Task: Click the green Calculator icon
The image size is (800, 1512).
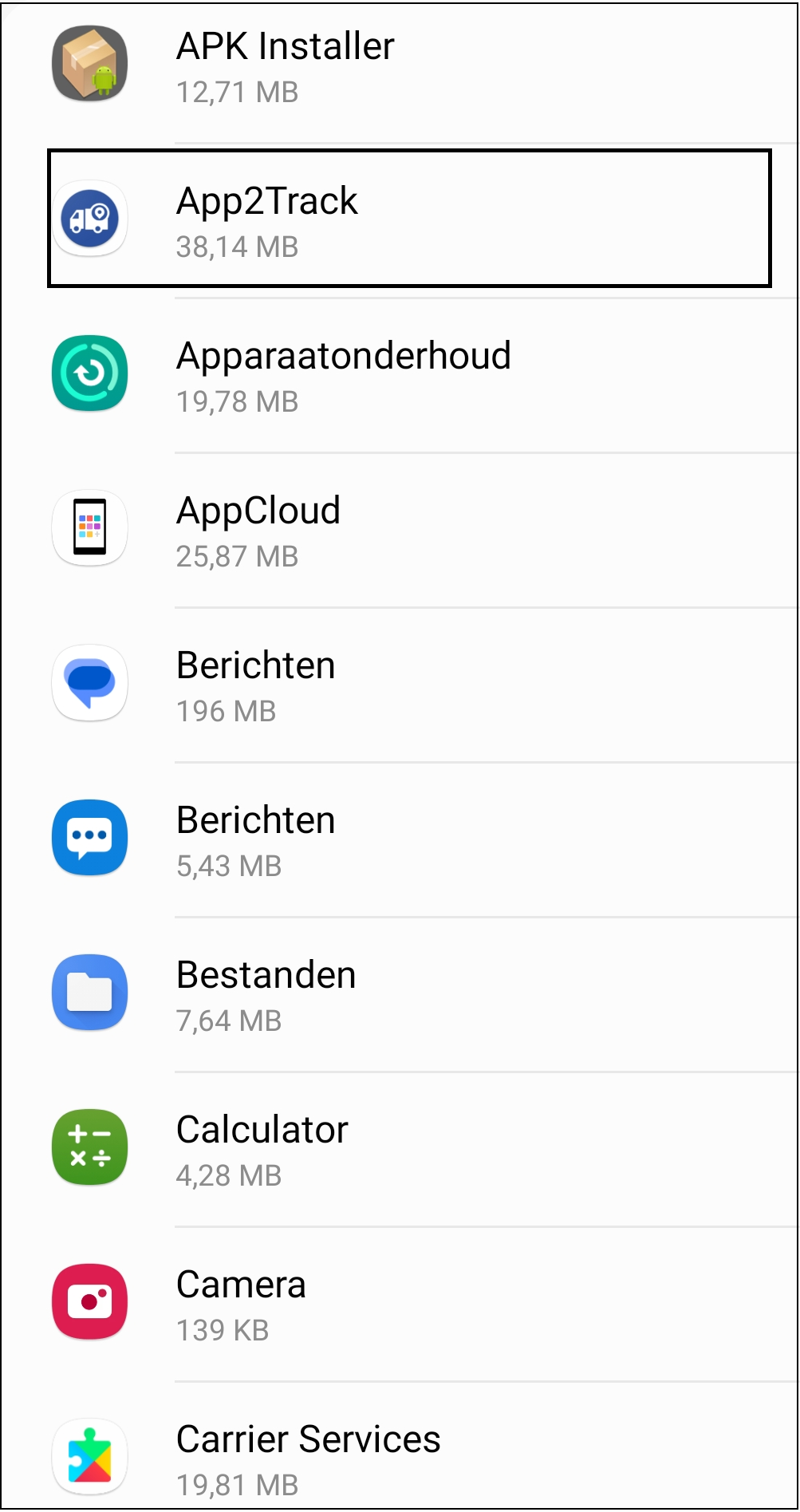Action: pyautogui.click(x=89, y=1147)
